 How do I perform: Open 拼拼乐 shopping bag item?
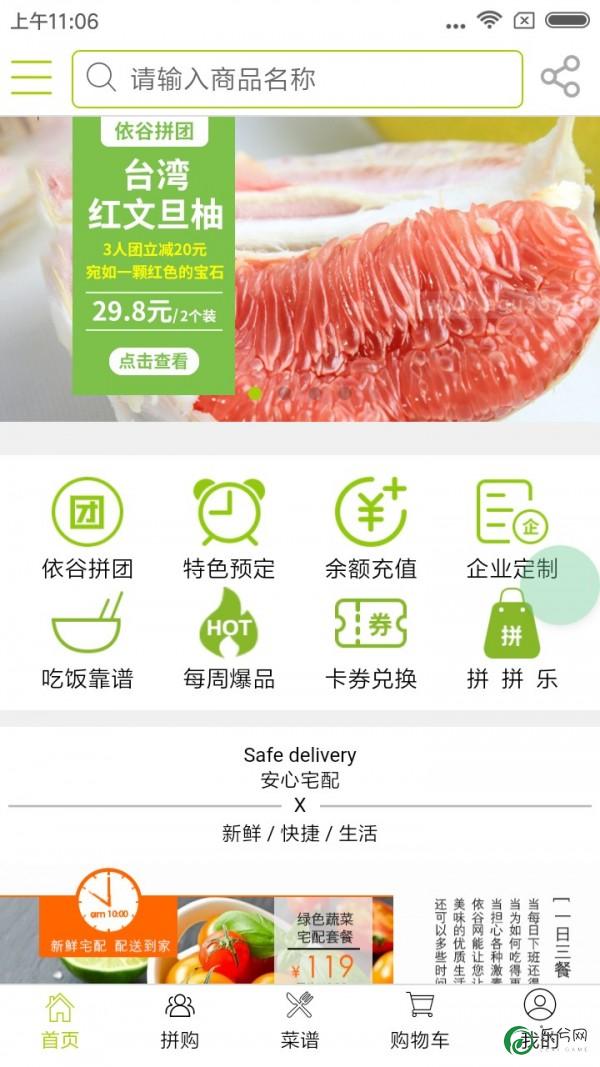coord(512,640)
